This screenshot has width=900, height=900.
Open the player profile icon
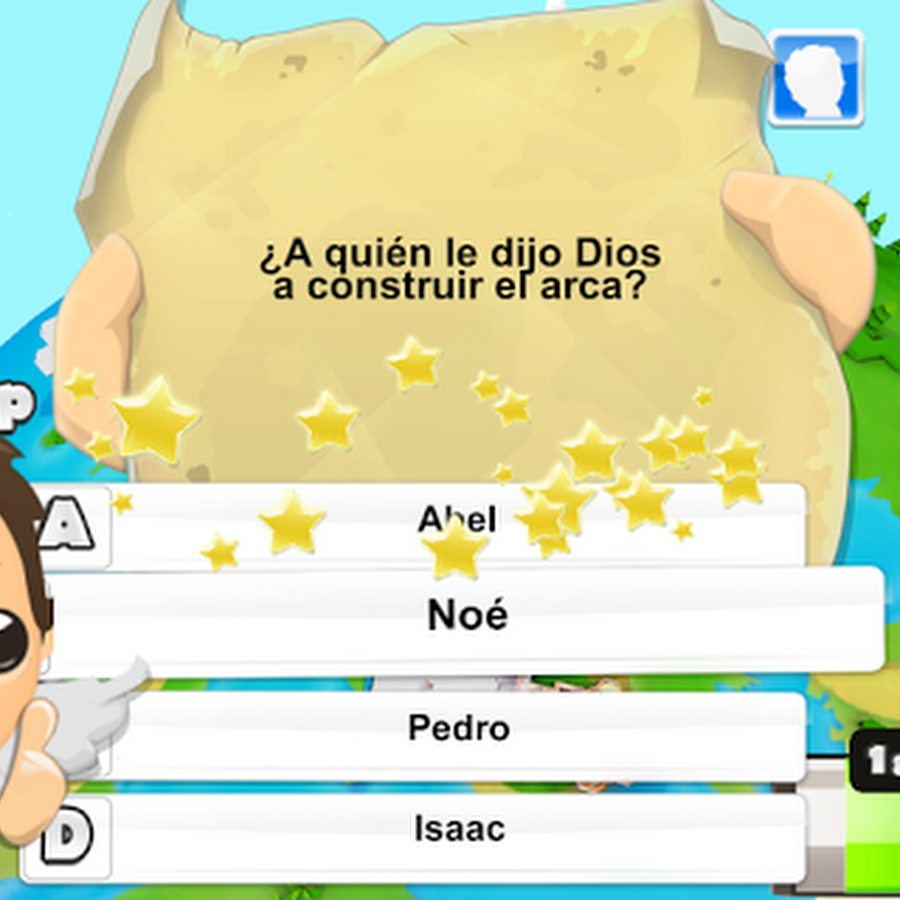[x=816, y=78]
